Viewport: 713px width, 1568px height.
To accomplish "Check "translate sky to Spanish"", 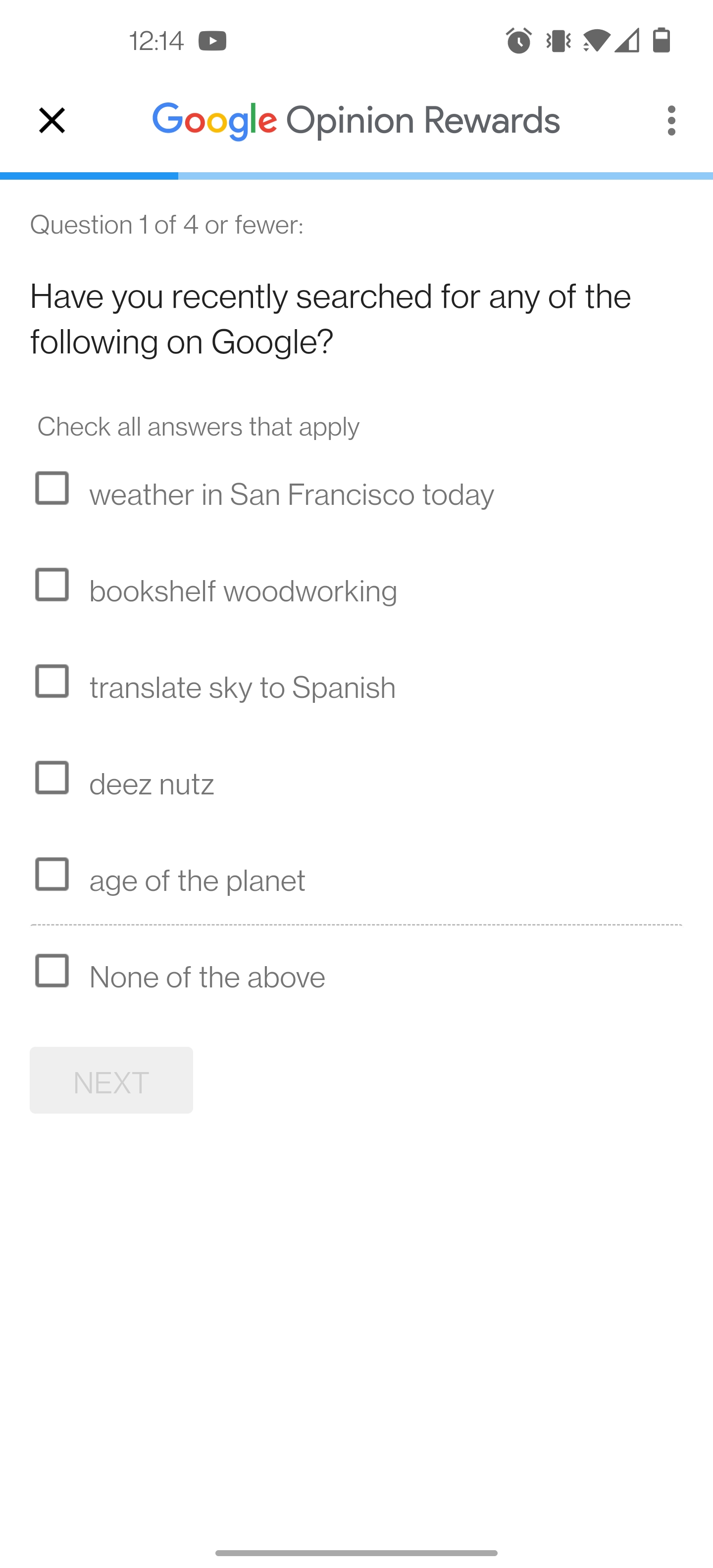I will (52, 683).
